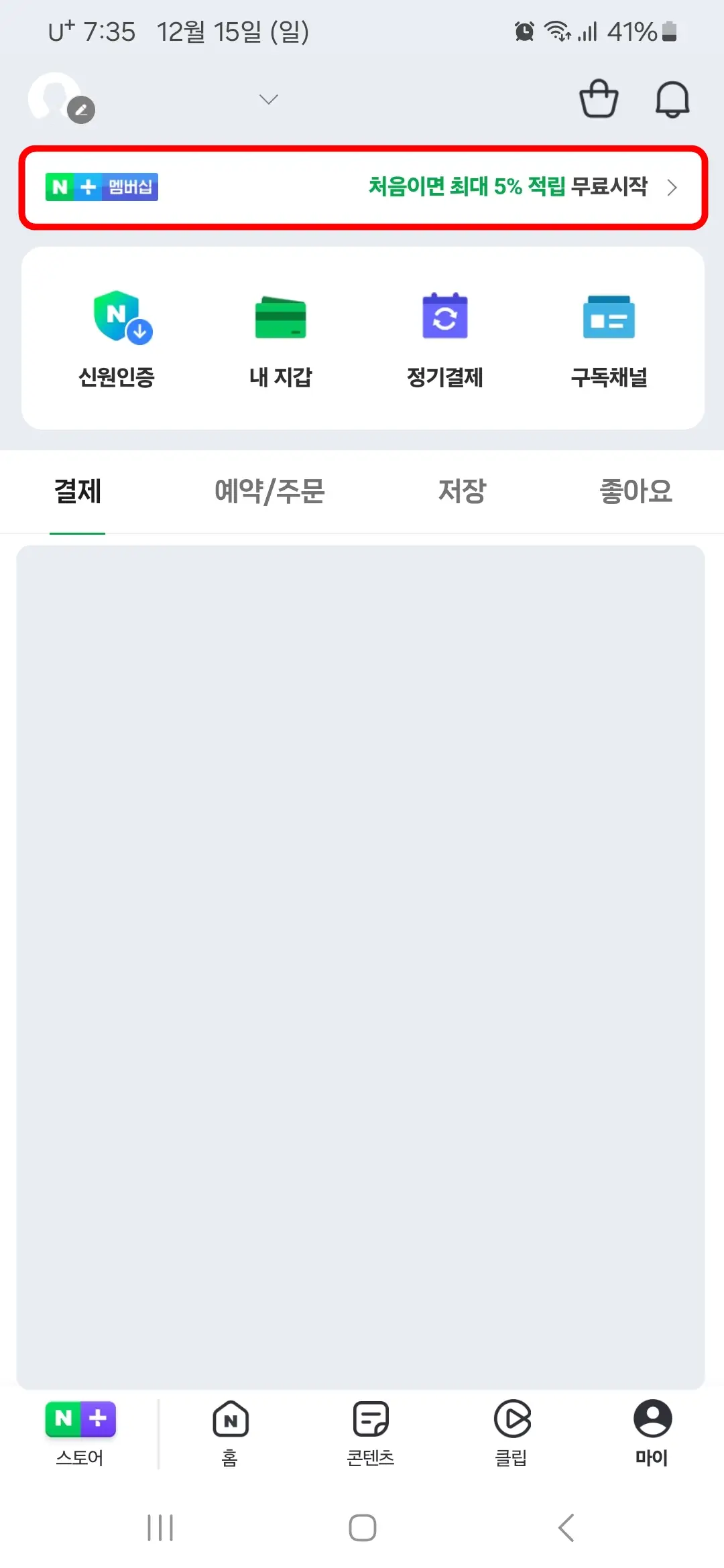Viewport: 724px width, 1568px height.
Task: Open the shopping bag icon
Action: point(599,99)
